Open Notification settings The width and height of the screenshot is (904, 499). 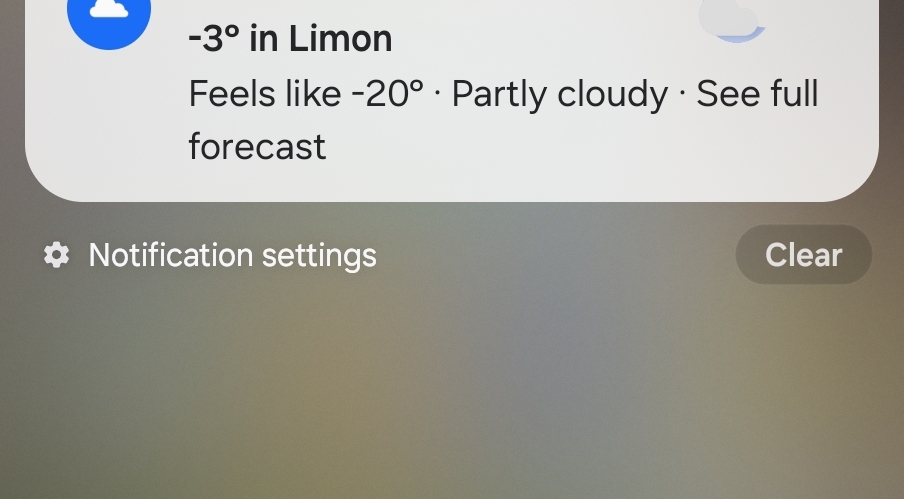click(x=211, y=256)
